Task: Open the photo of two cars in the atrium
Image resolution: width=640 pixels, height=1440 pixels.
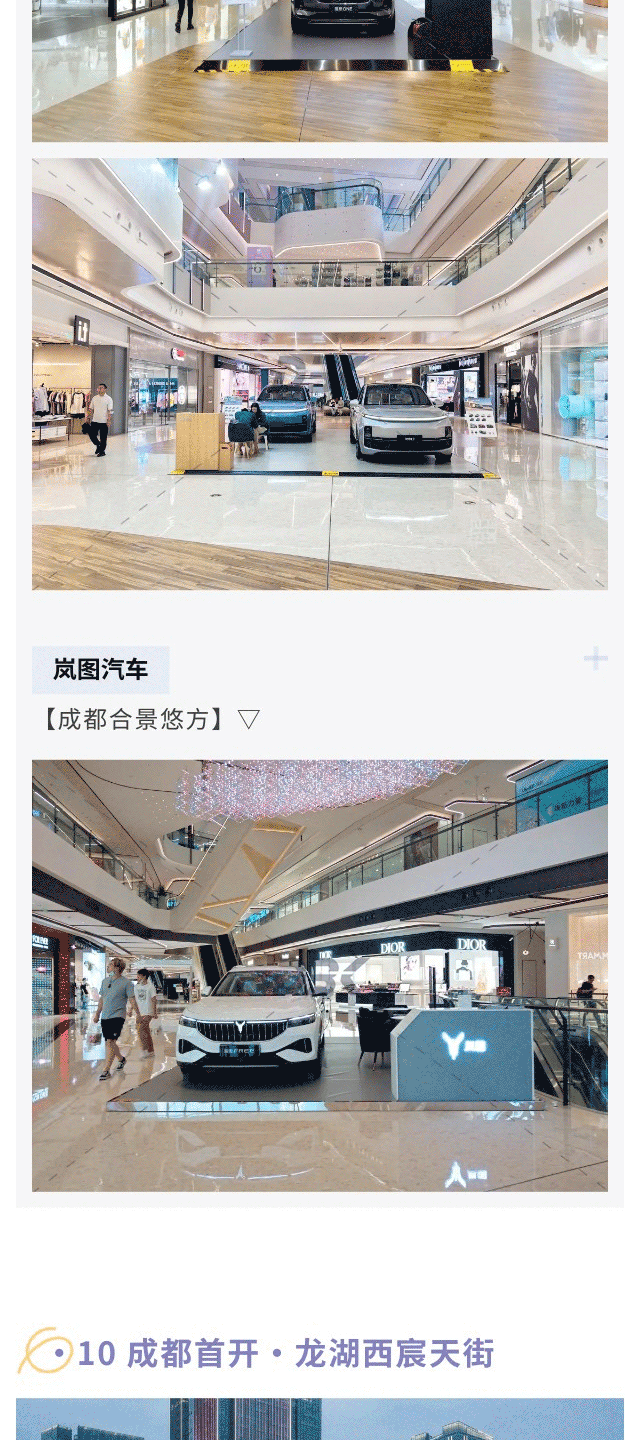Action: pyautogui.click(x=320, y=374)
